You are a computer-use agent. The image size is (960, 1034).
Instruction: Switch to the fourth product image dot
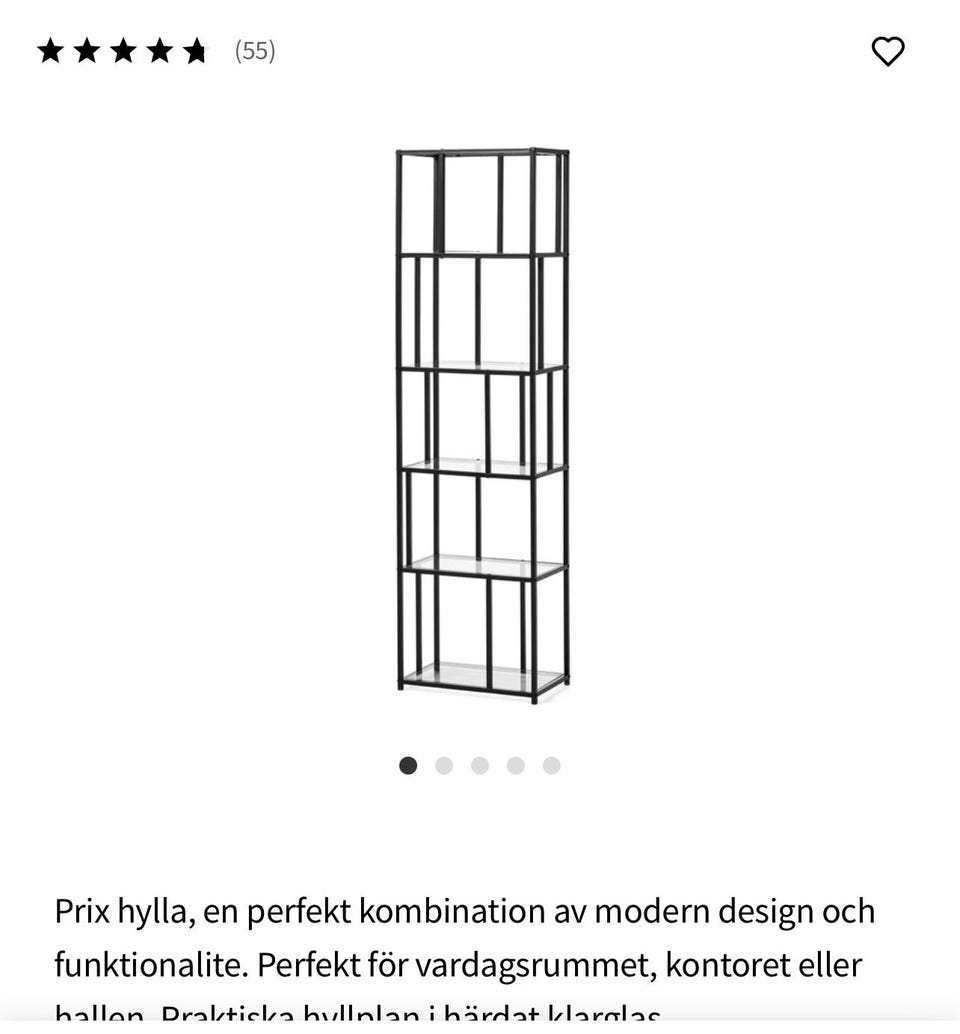pos(515,765)
